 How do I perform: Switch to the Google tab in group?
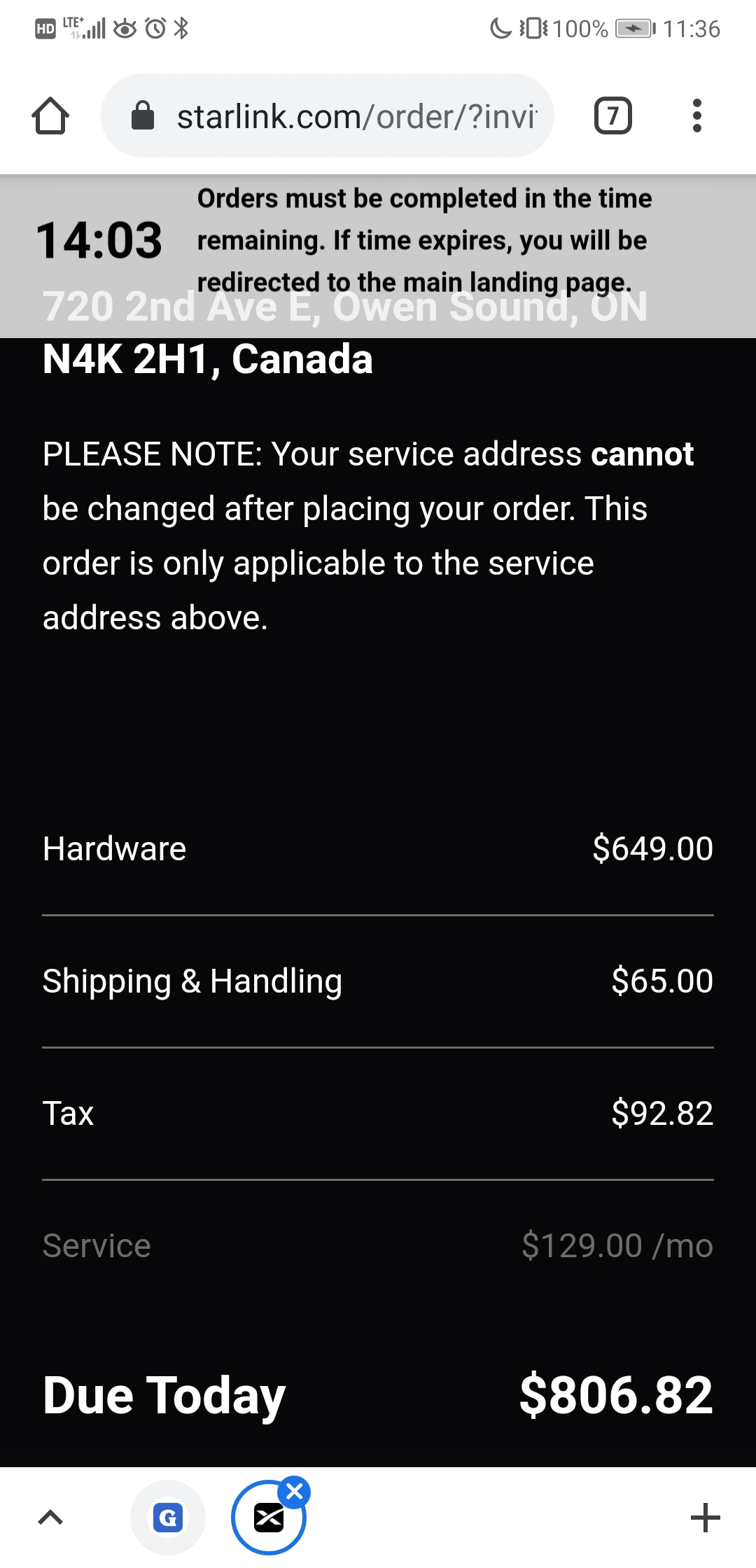(168, 1518)
